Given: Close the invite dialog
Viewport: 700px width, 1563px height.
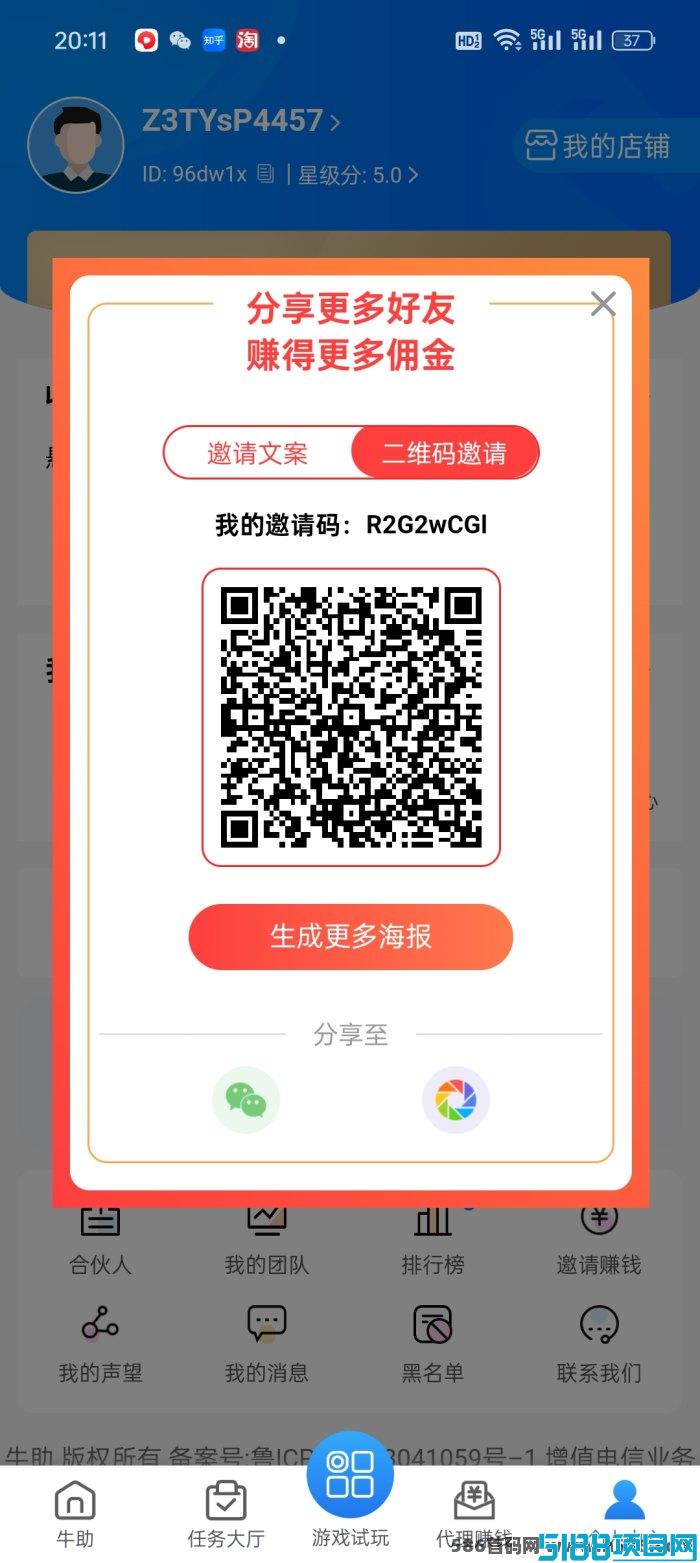Looking at the screenshot, I should 603,304.
